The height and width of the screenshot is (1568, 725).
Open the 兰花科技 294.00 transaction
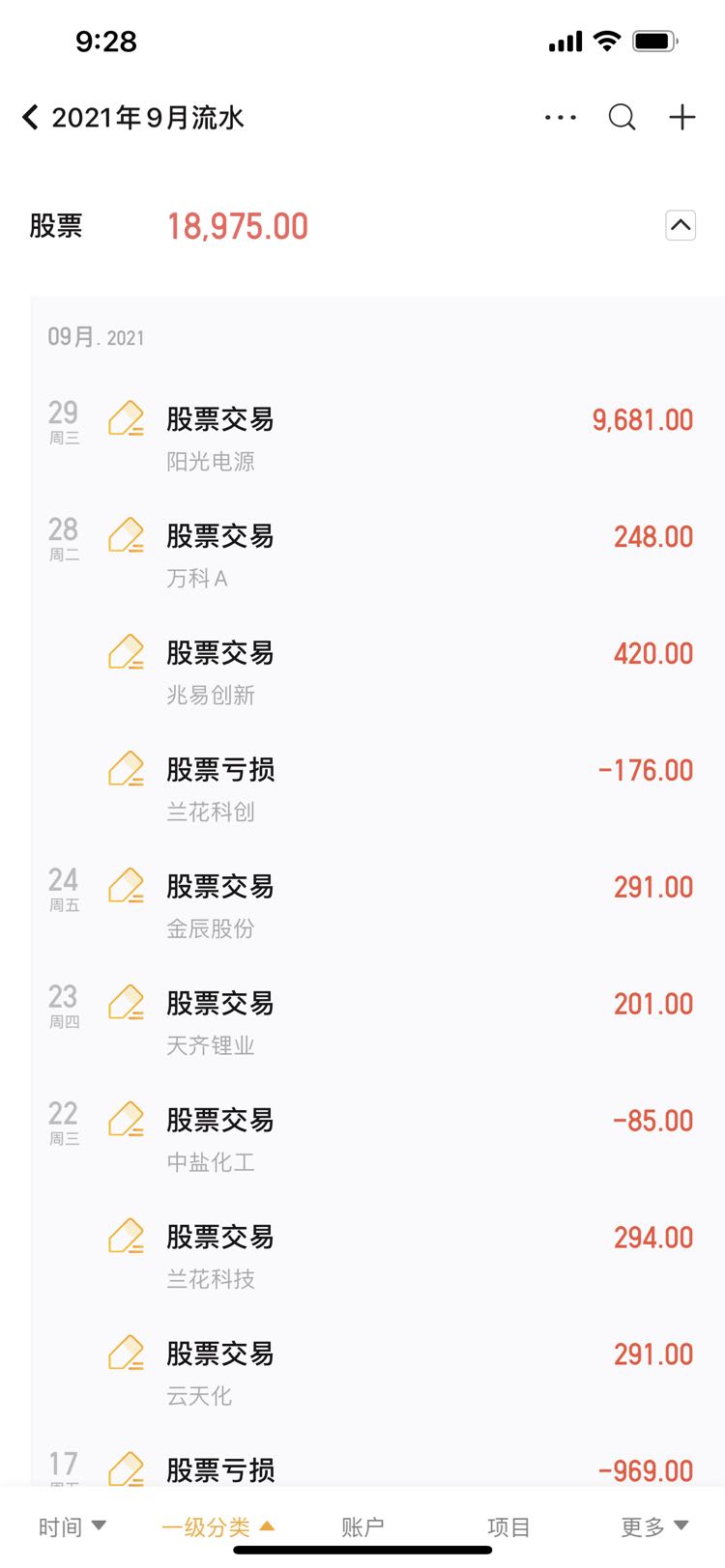click(x=377, y=1257)
